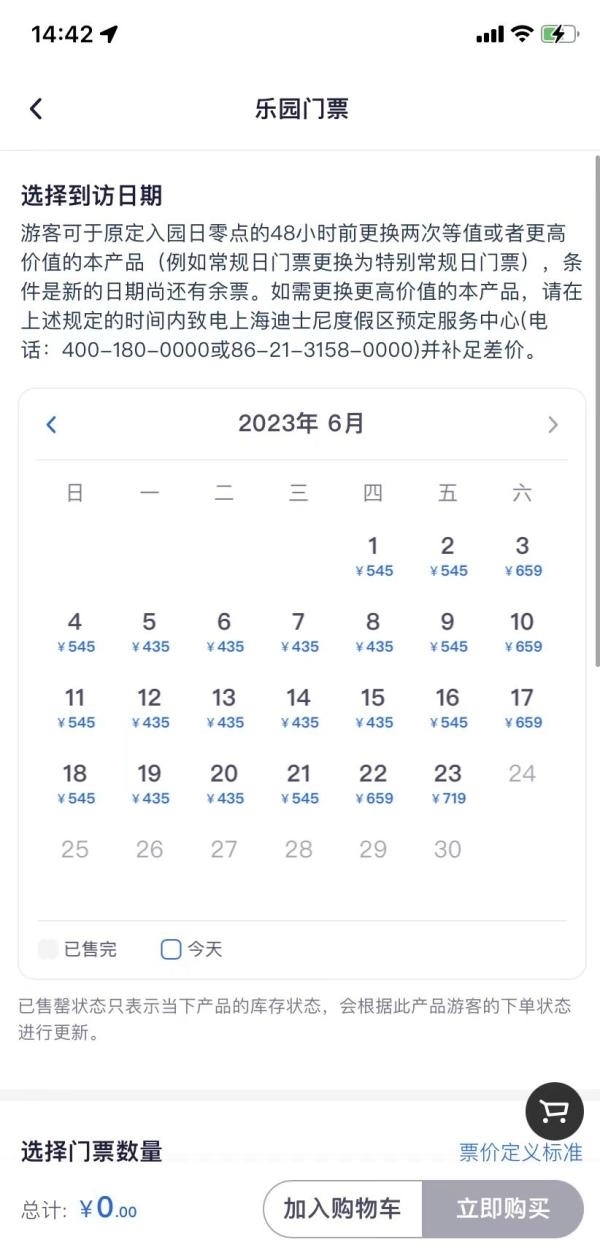The image size is (600, 1250).
Task: Select June 3 priced ¥659
Action: pos(522,556)
